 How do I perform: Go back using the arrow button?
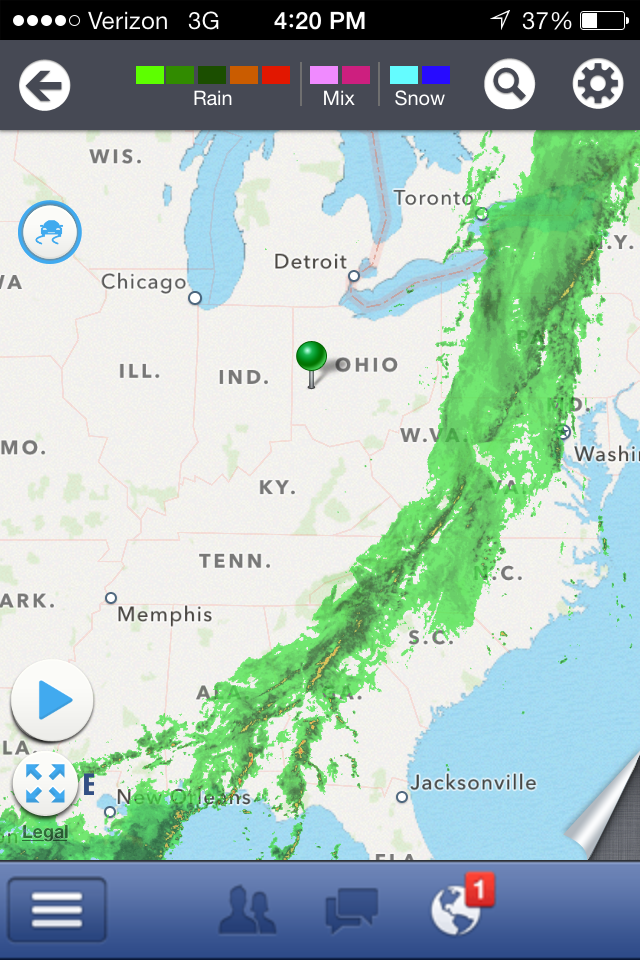tap(44, 85)
